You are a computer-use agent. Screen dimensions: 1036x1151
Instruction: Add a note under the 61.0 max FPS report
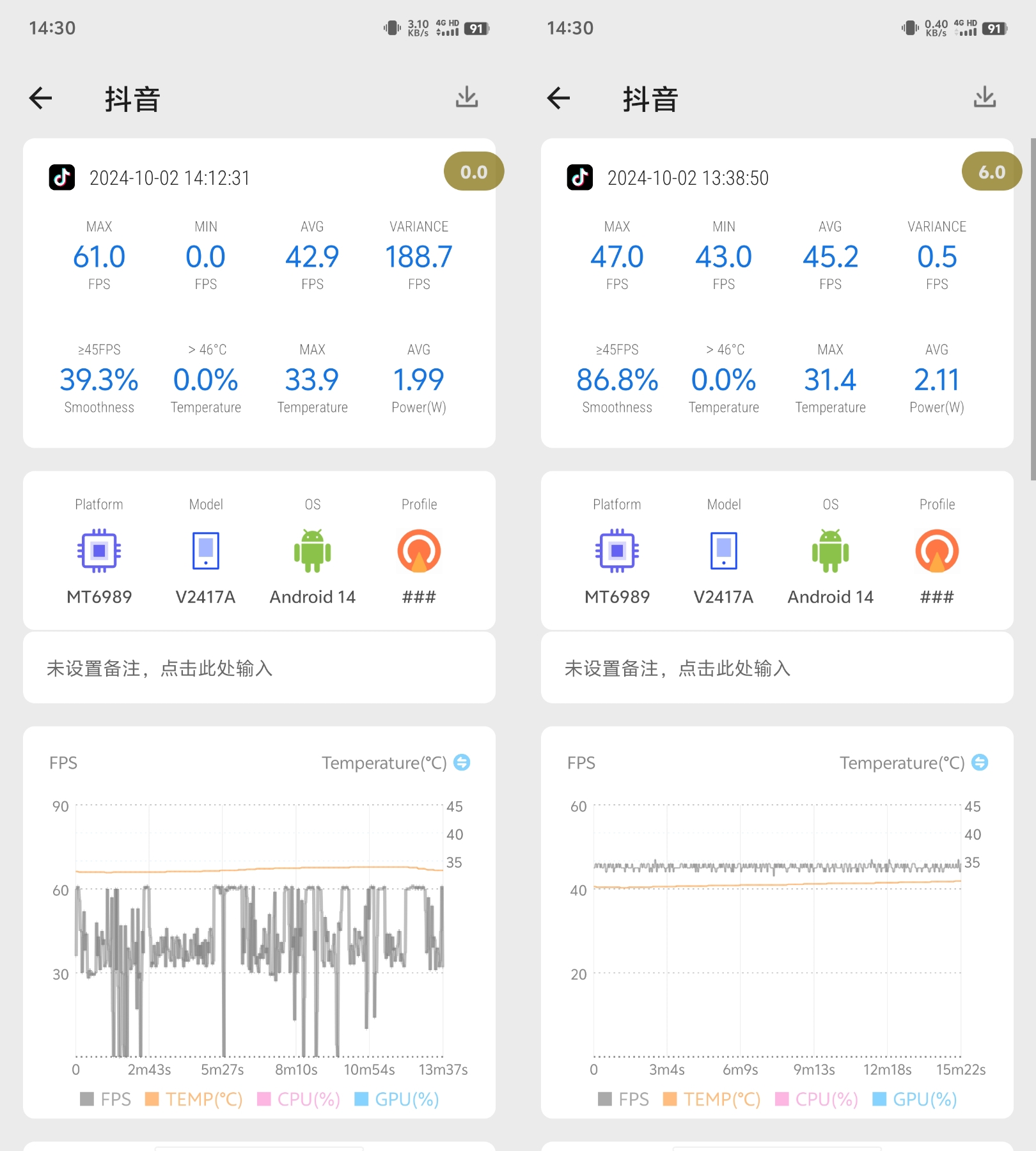[x=259, y=668]
